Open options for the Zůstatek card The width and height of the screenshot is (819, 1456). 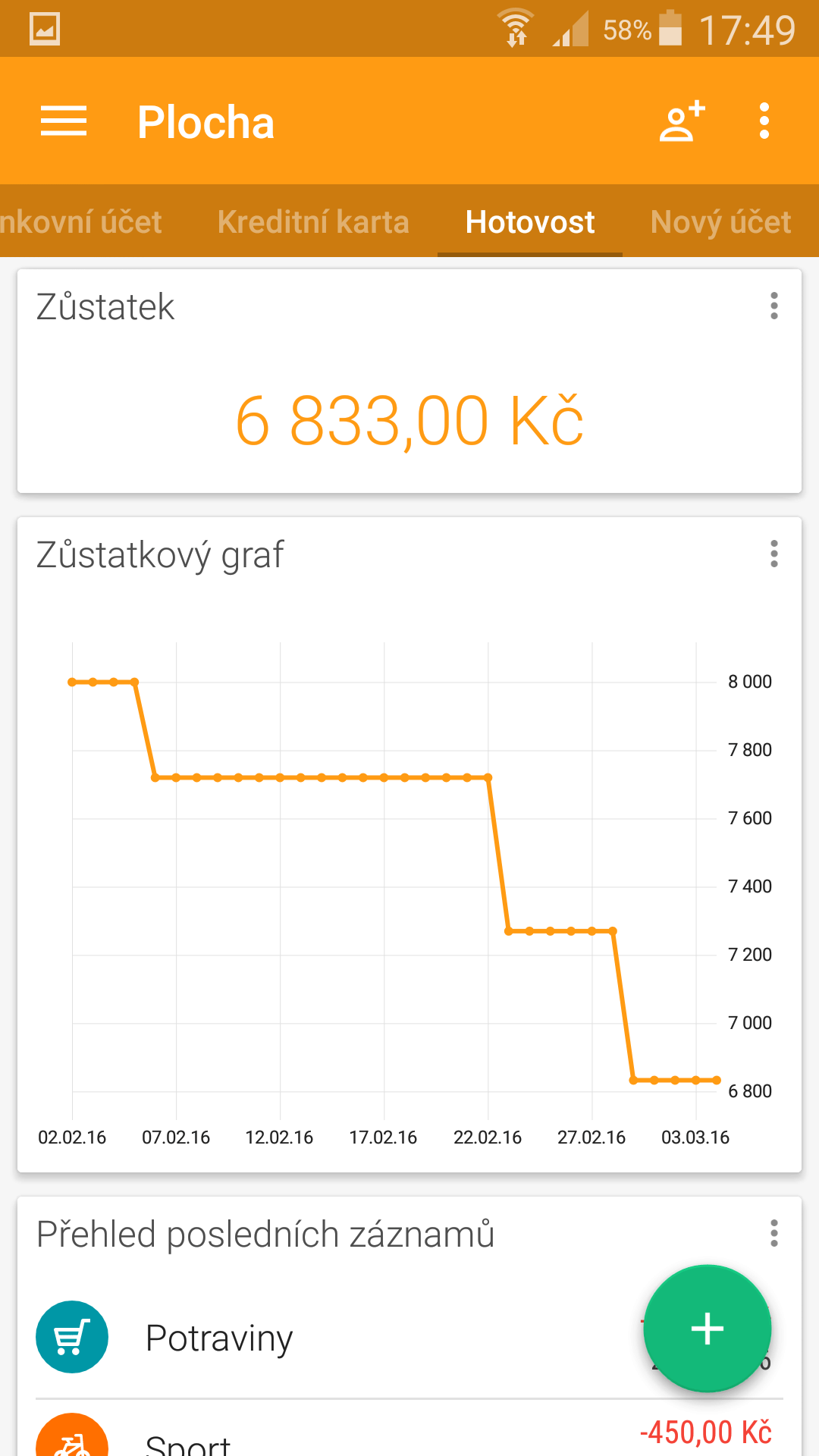pos(773,306)
